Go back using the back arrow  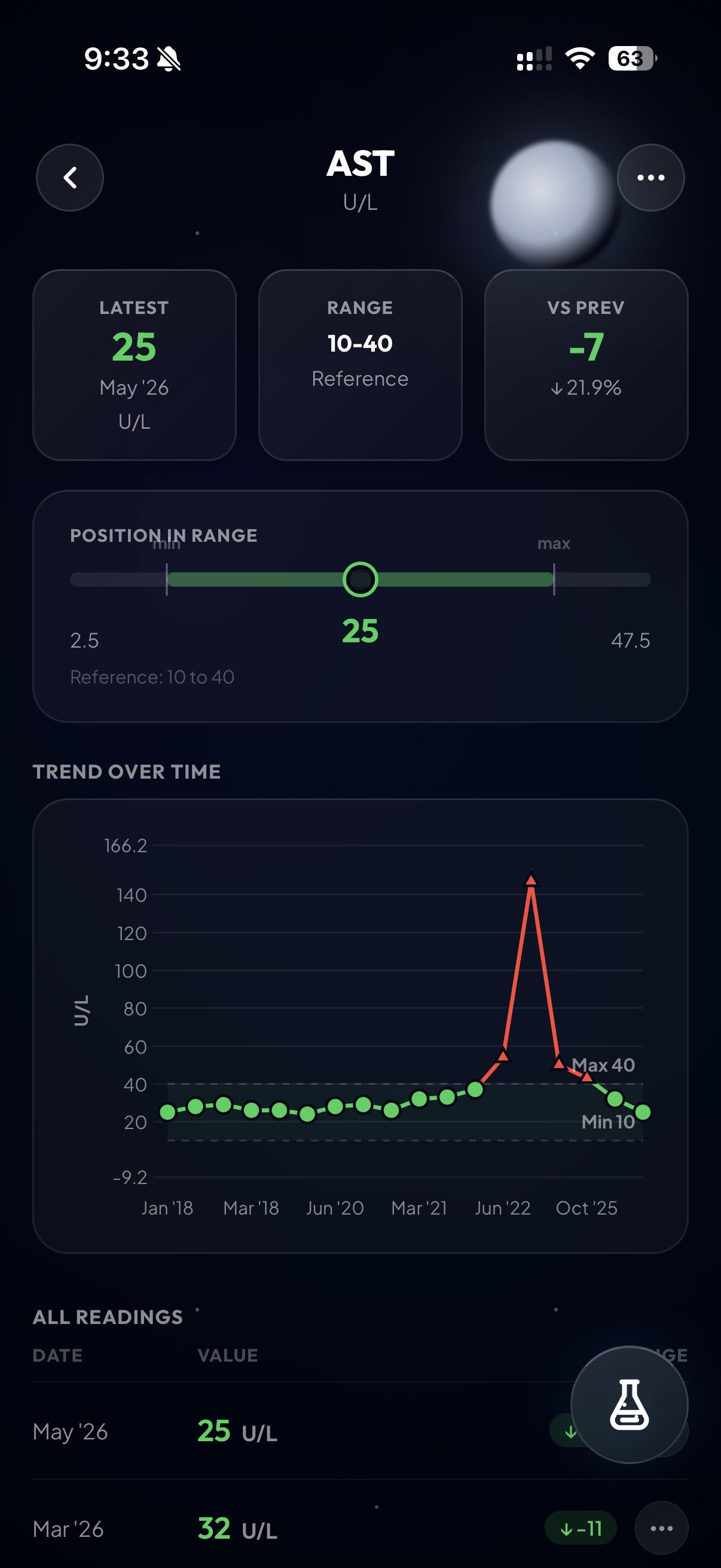(70, 178)
